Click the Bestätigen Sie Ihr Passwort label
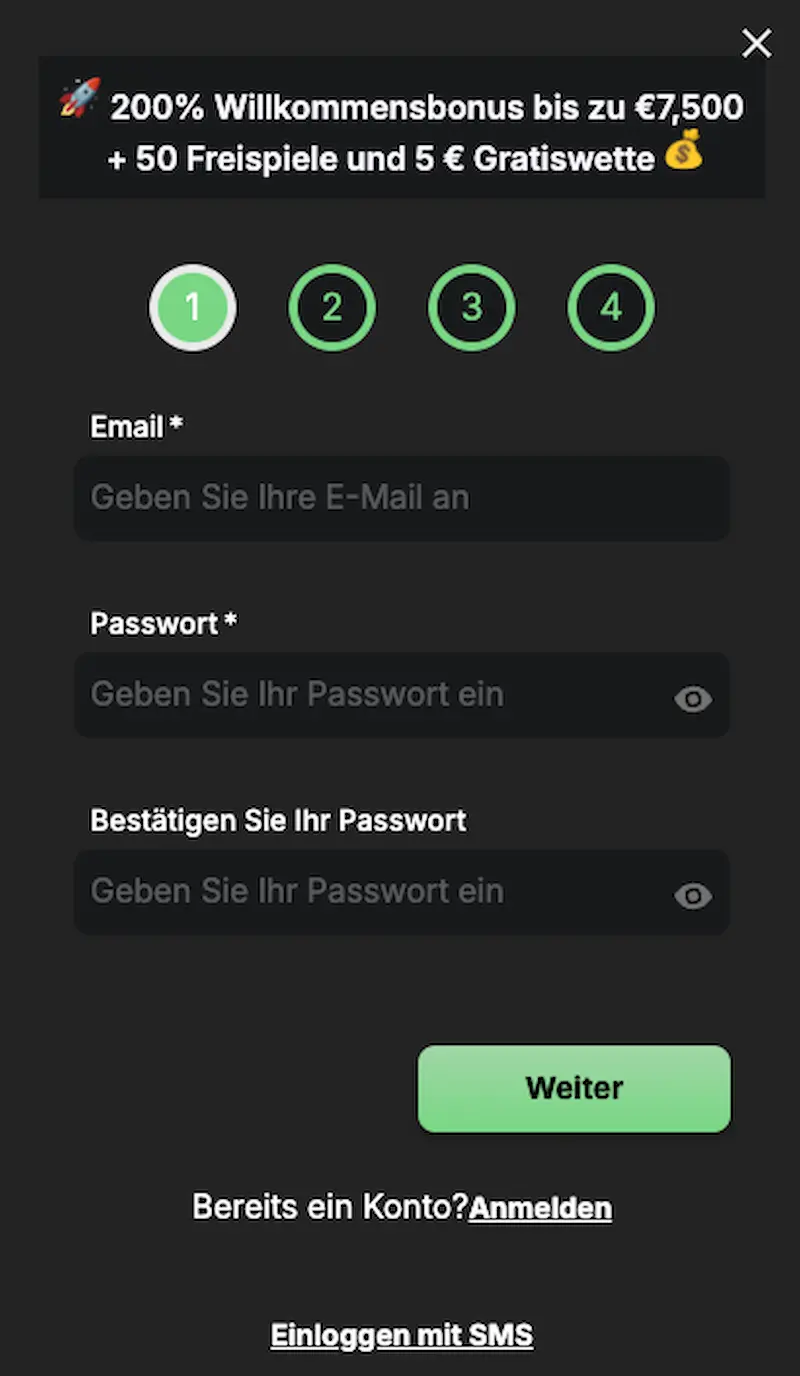 point(279,820)
